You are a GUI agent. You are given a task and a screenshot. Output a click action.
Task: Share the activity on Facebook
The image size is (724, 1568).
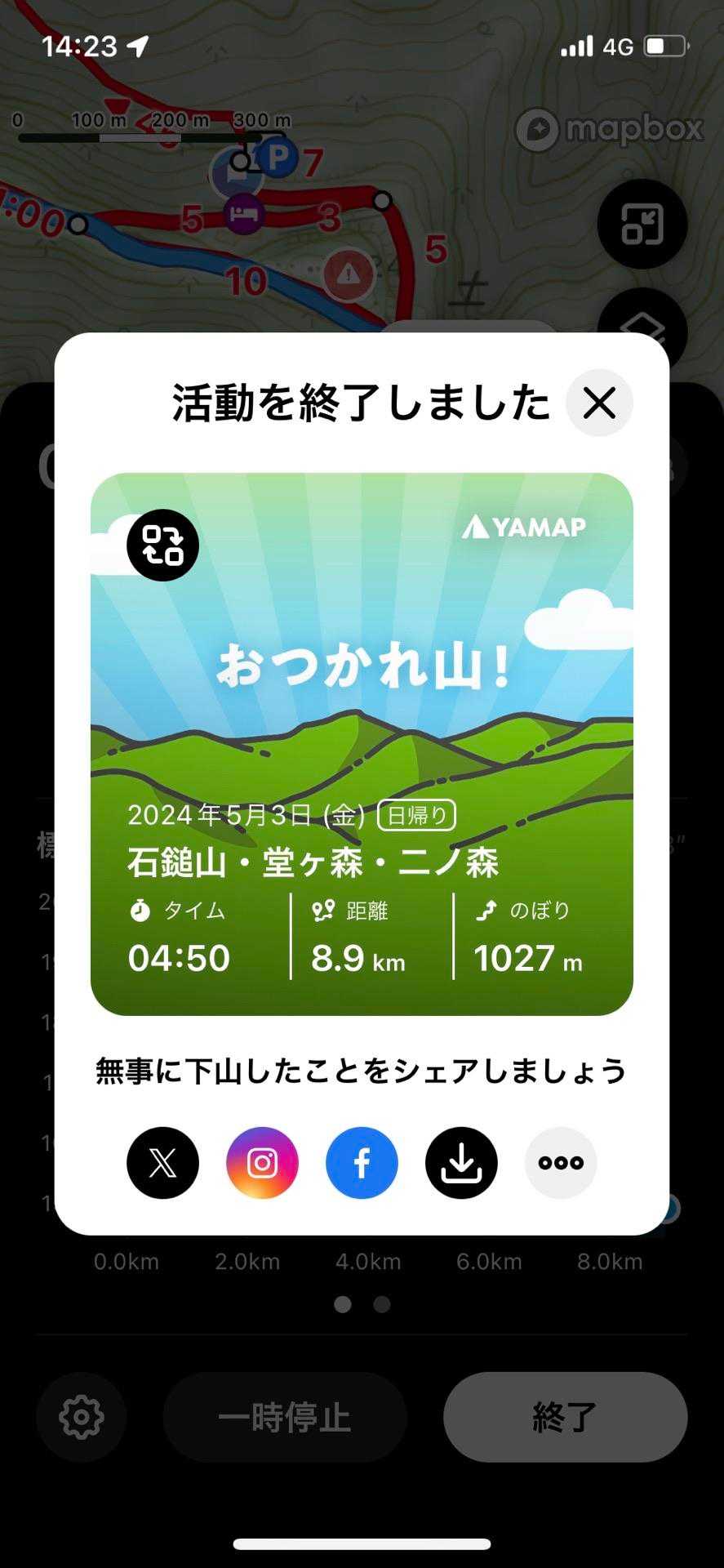362,1162
